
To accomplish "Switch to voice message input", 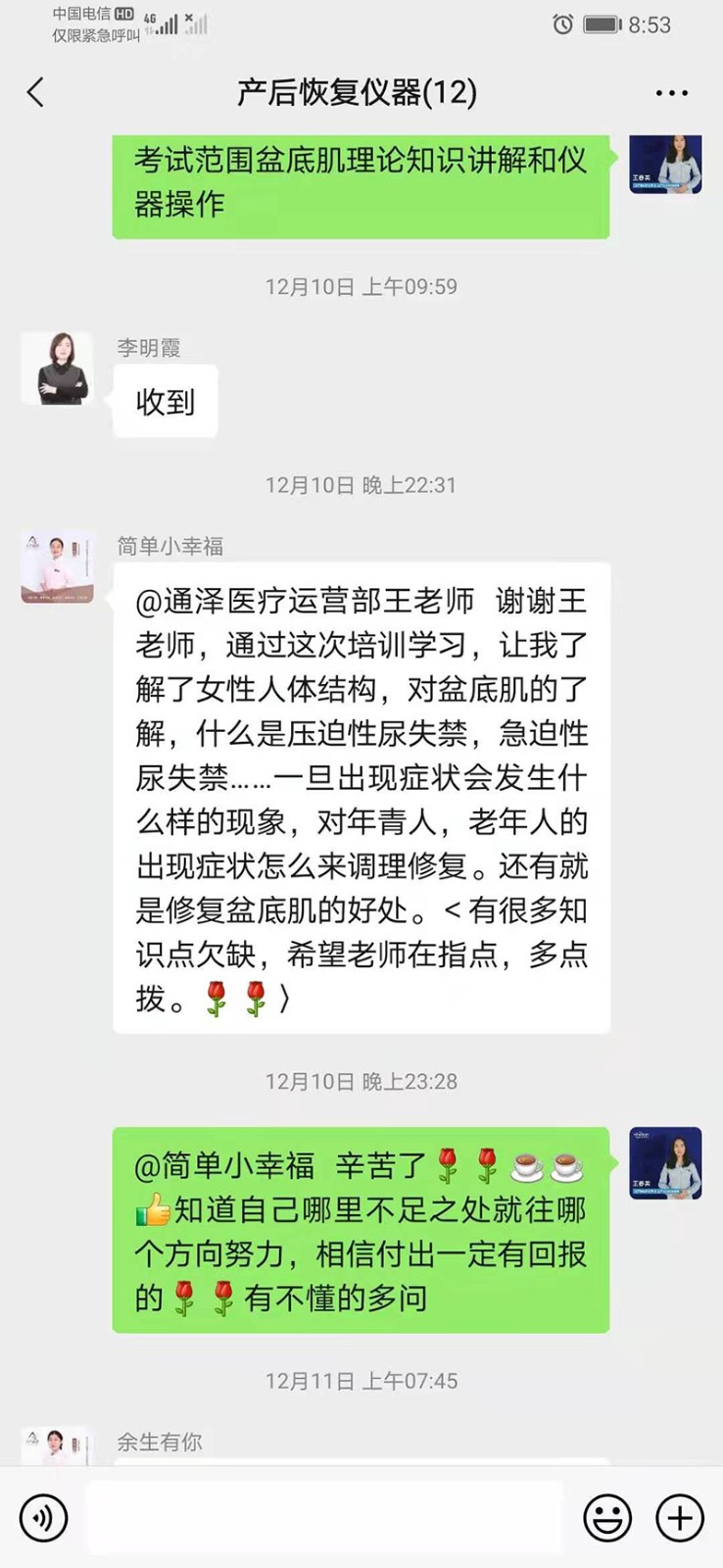I will point(43,1518).
